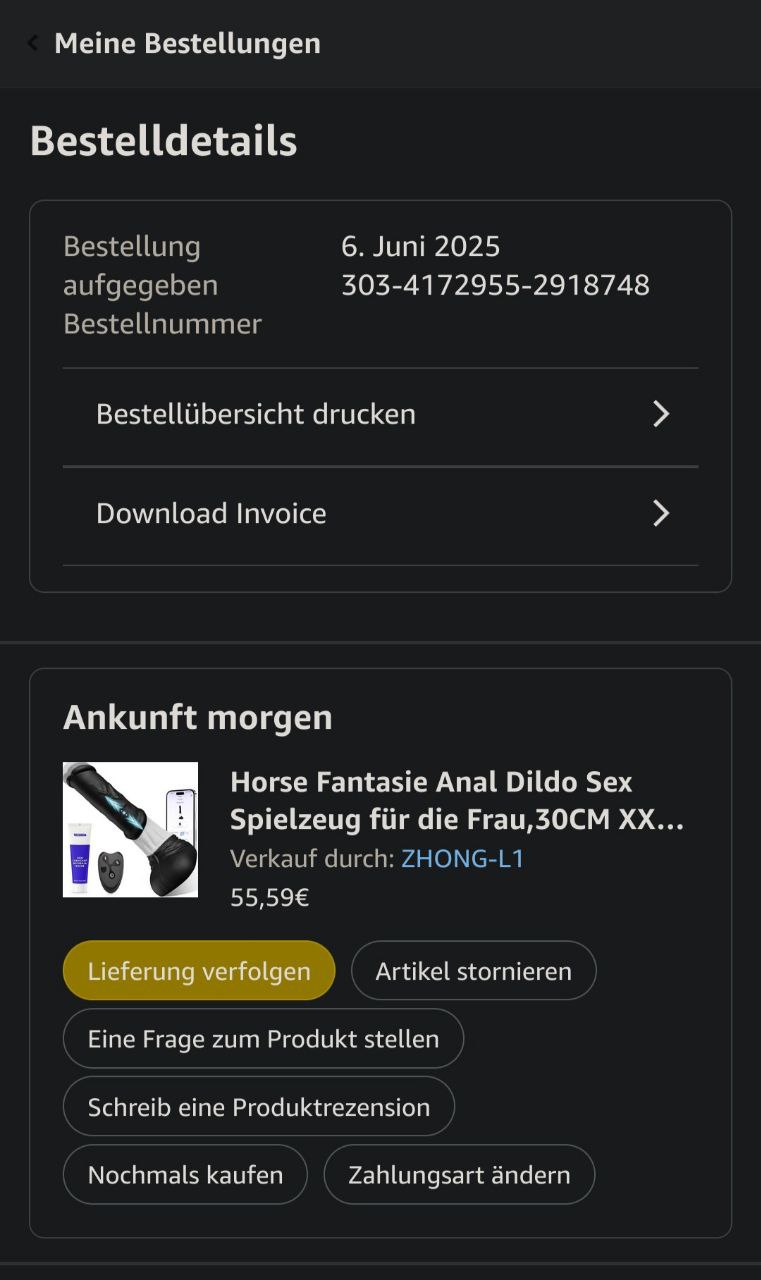Open Bestellübersicht drucken

380,414
